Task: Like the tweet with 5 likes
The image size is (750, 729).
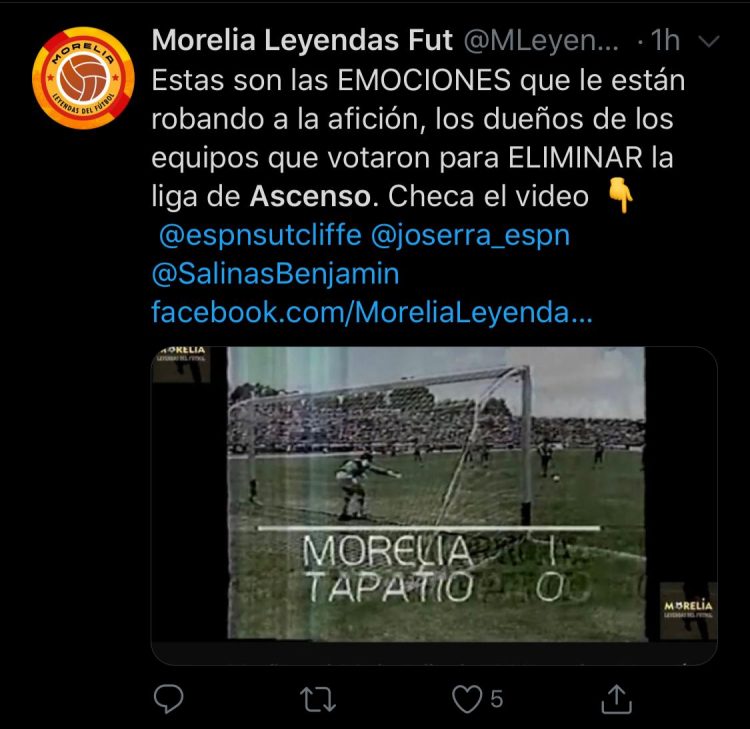Action: click(467, 699)
